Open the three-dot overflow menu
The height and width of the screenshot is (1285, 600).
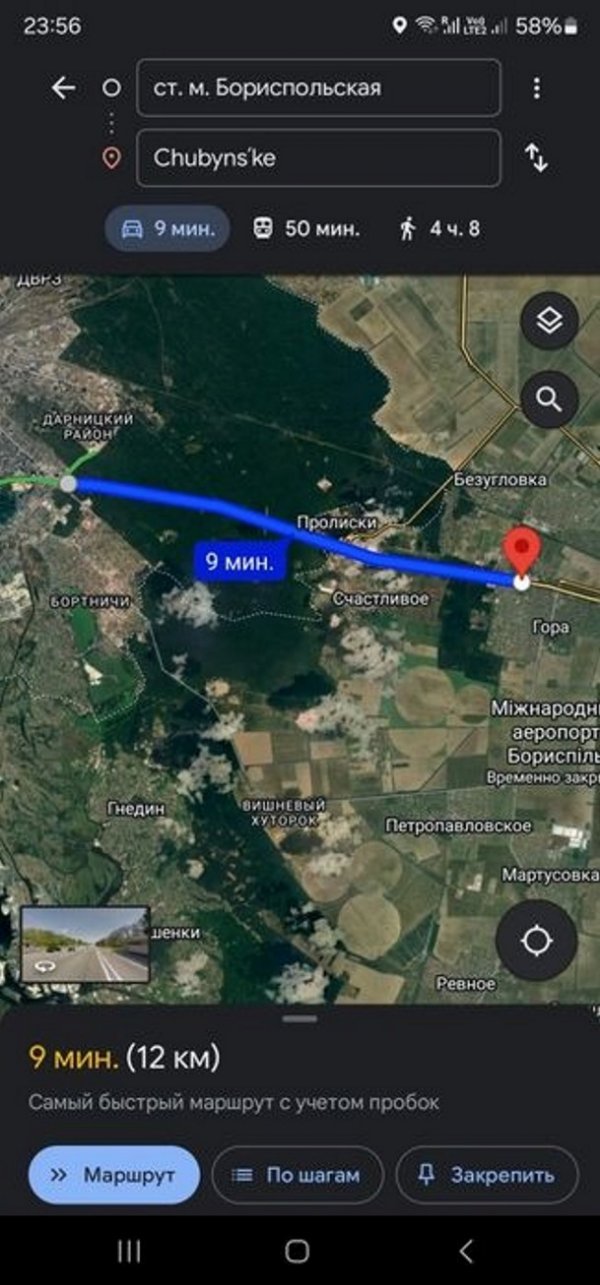pos(537,88)
